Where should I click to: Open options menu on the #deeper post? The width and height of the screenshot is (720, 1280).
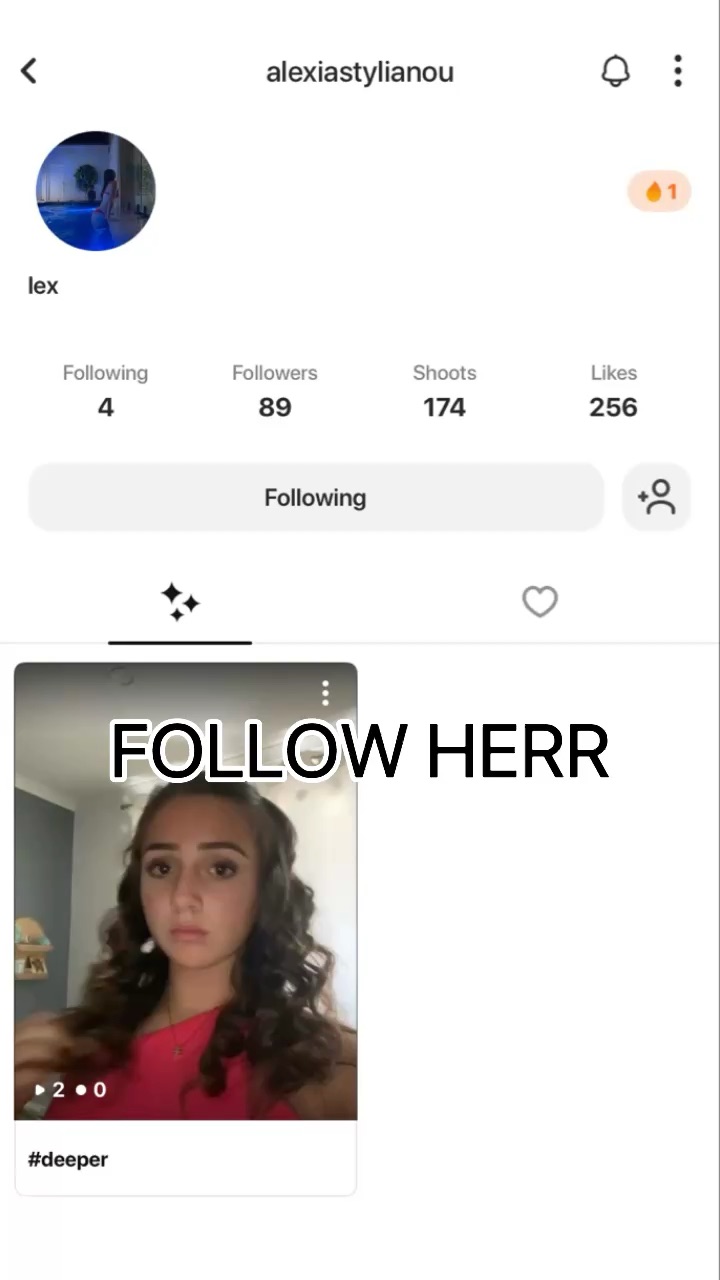coord(325,692)
